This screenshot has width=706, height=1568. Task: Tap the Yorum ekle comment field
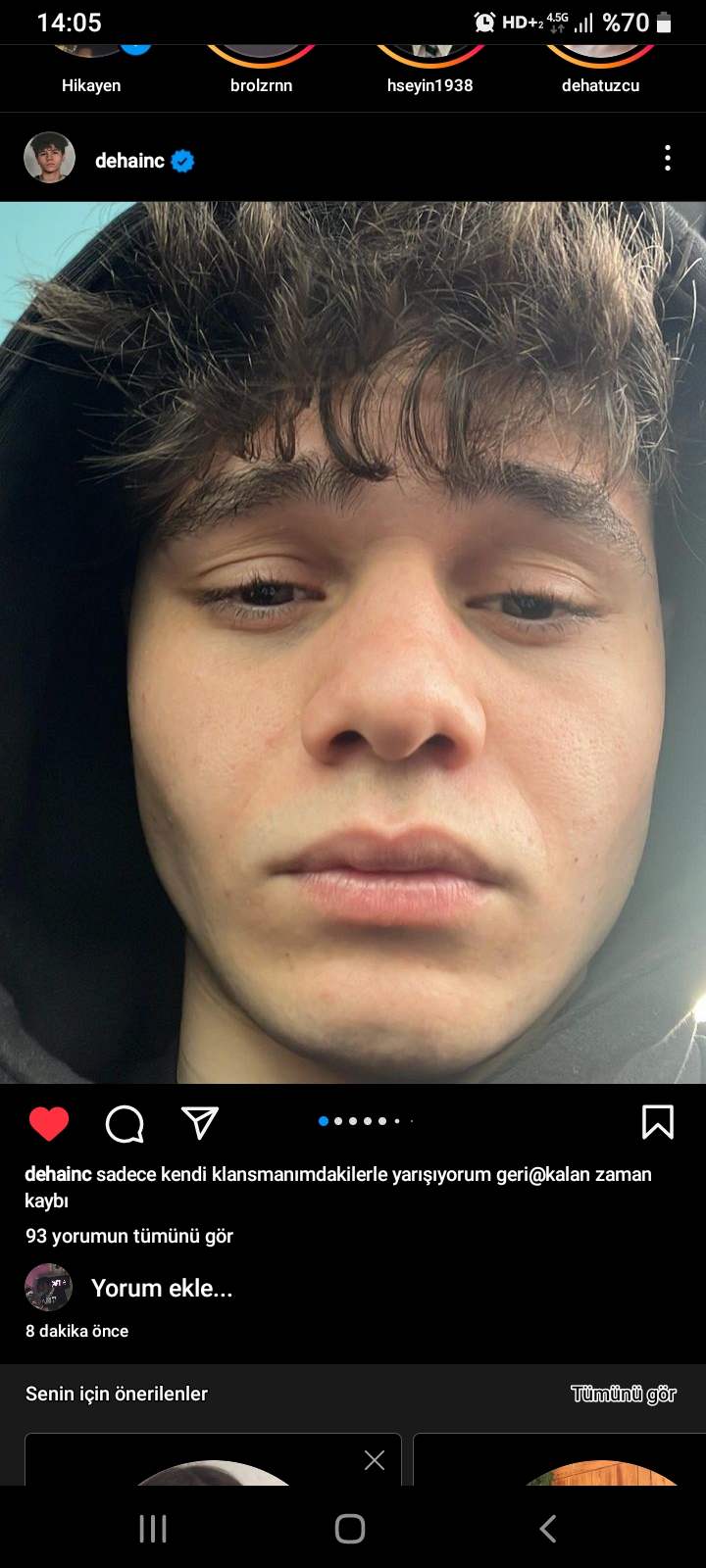point(162,1288)
